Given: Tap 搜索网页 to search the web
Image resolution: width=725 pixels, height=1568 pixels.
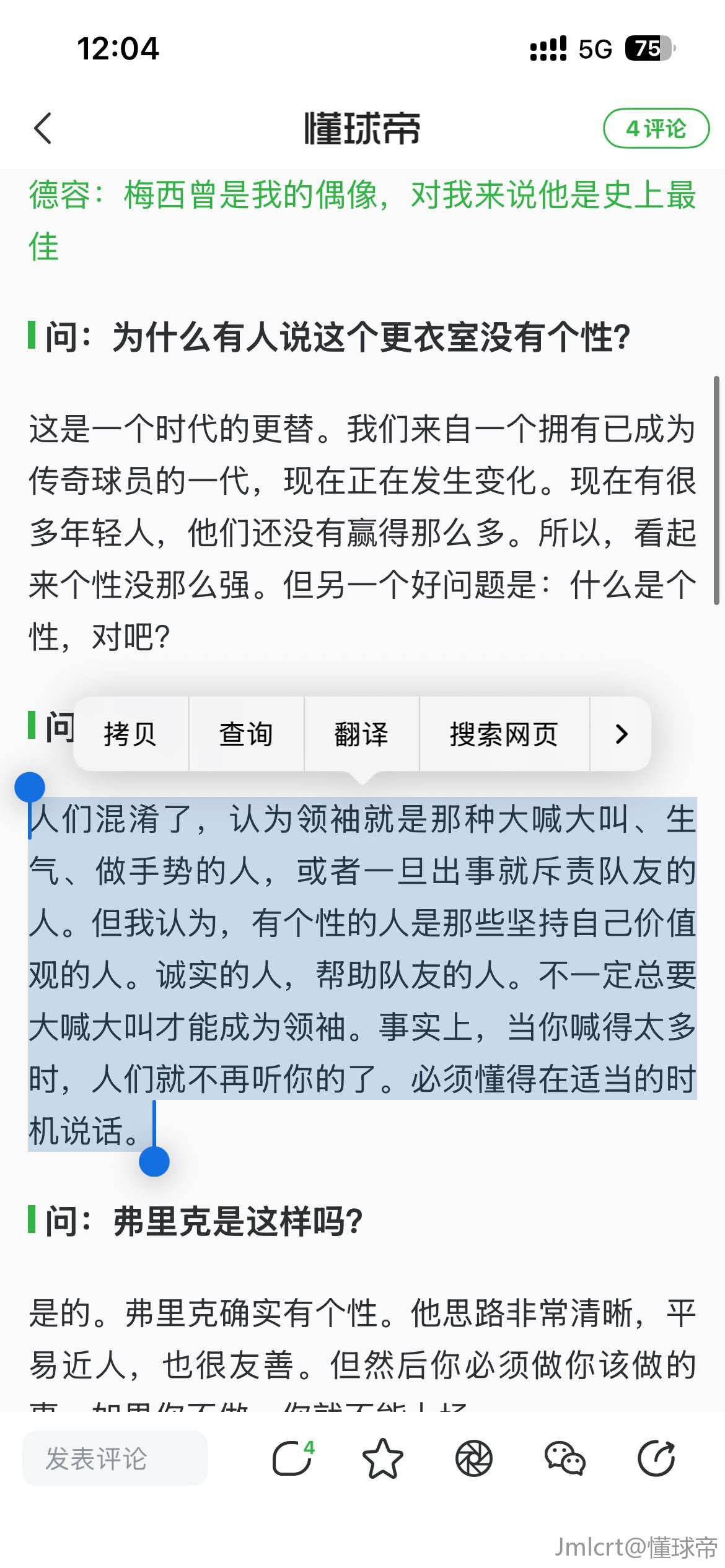Looking at the screenshot, I should coord(504,734).
